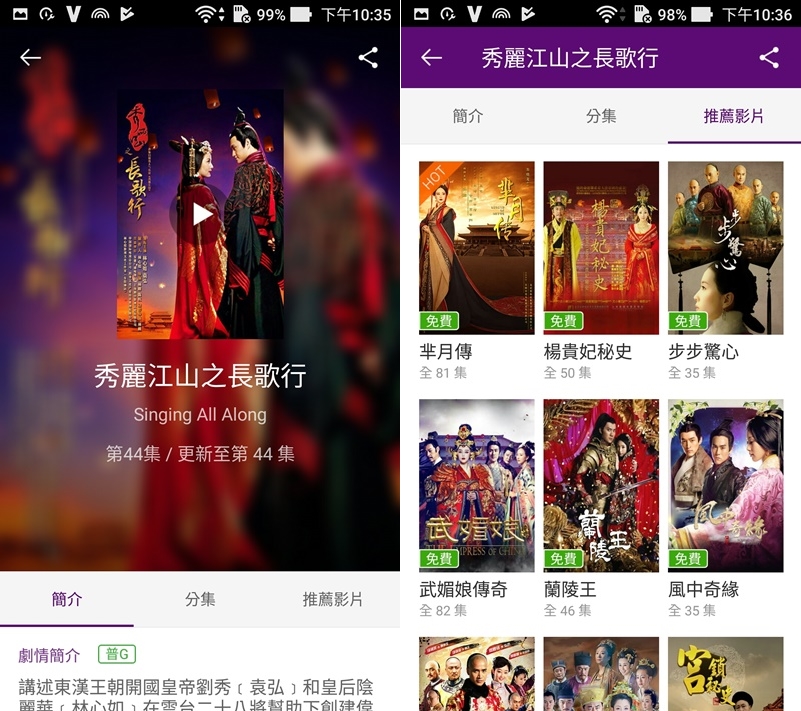Select the 楊貴妃秘史 poster

(x=601, y=248)
